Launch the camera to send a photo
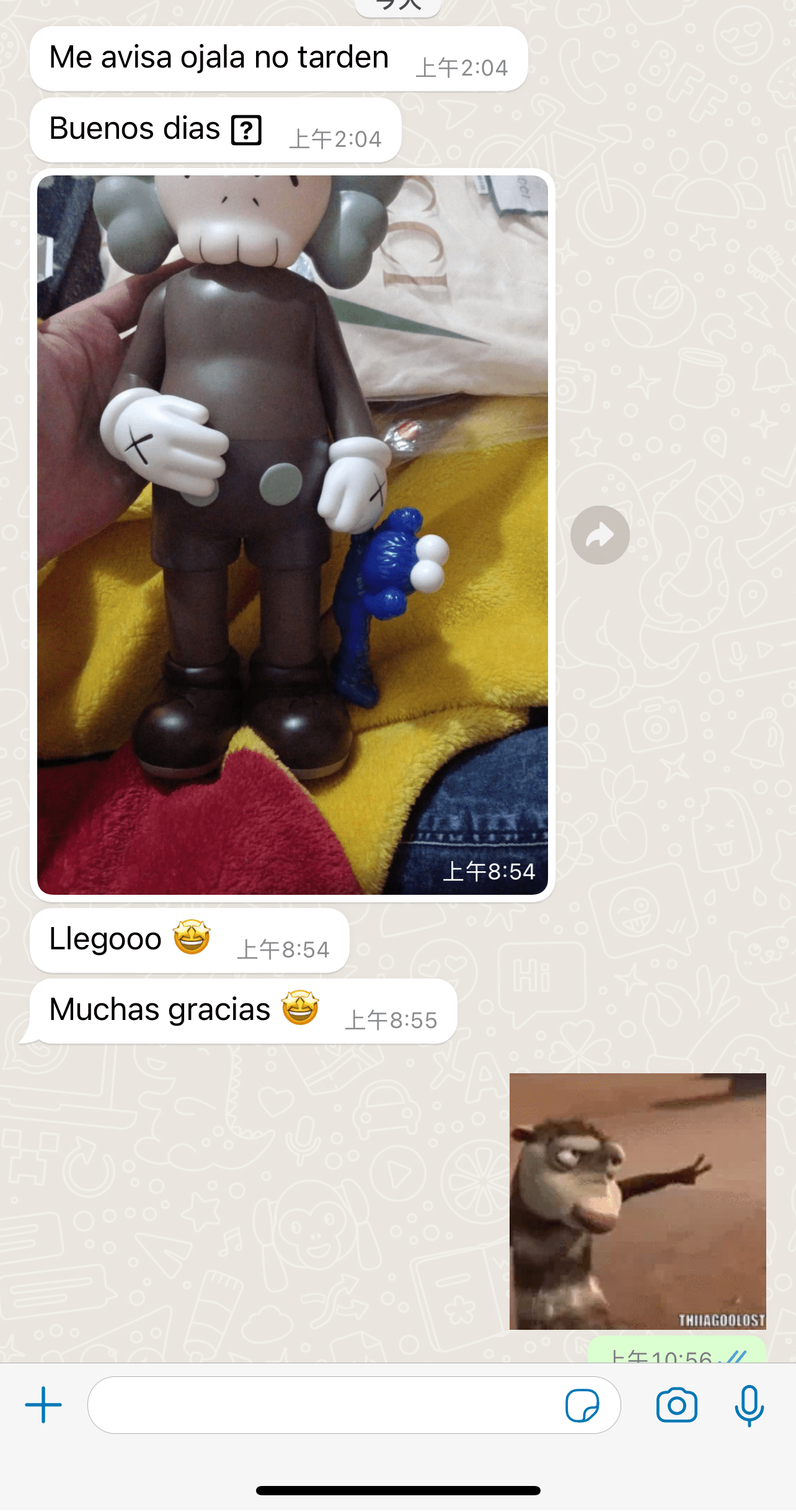This screenshot has width=796, height=1512. pos(676,1405)
